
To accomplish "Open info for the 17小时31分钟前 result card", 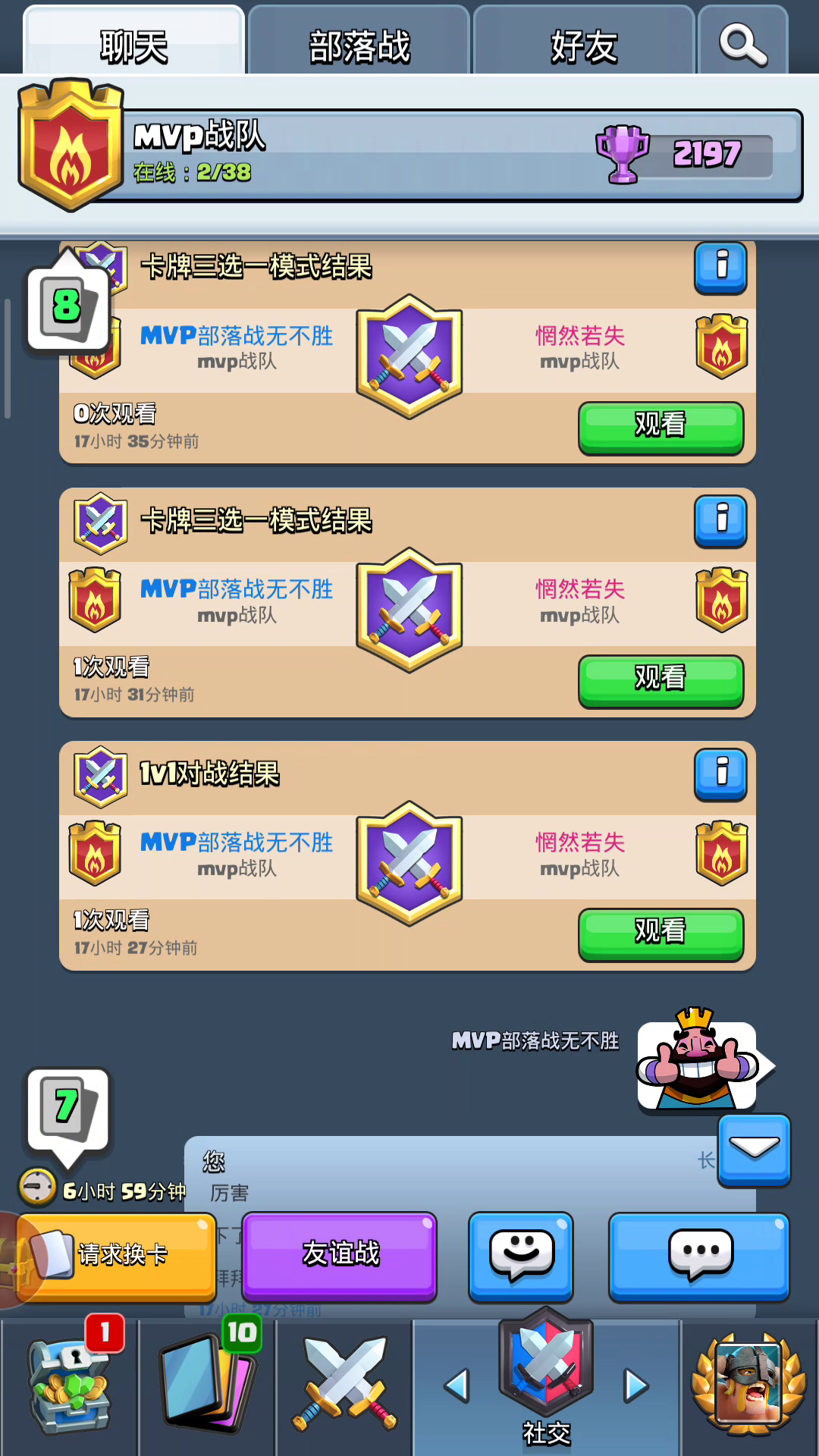I will click(x=720, y=521).
